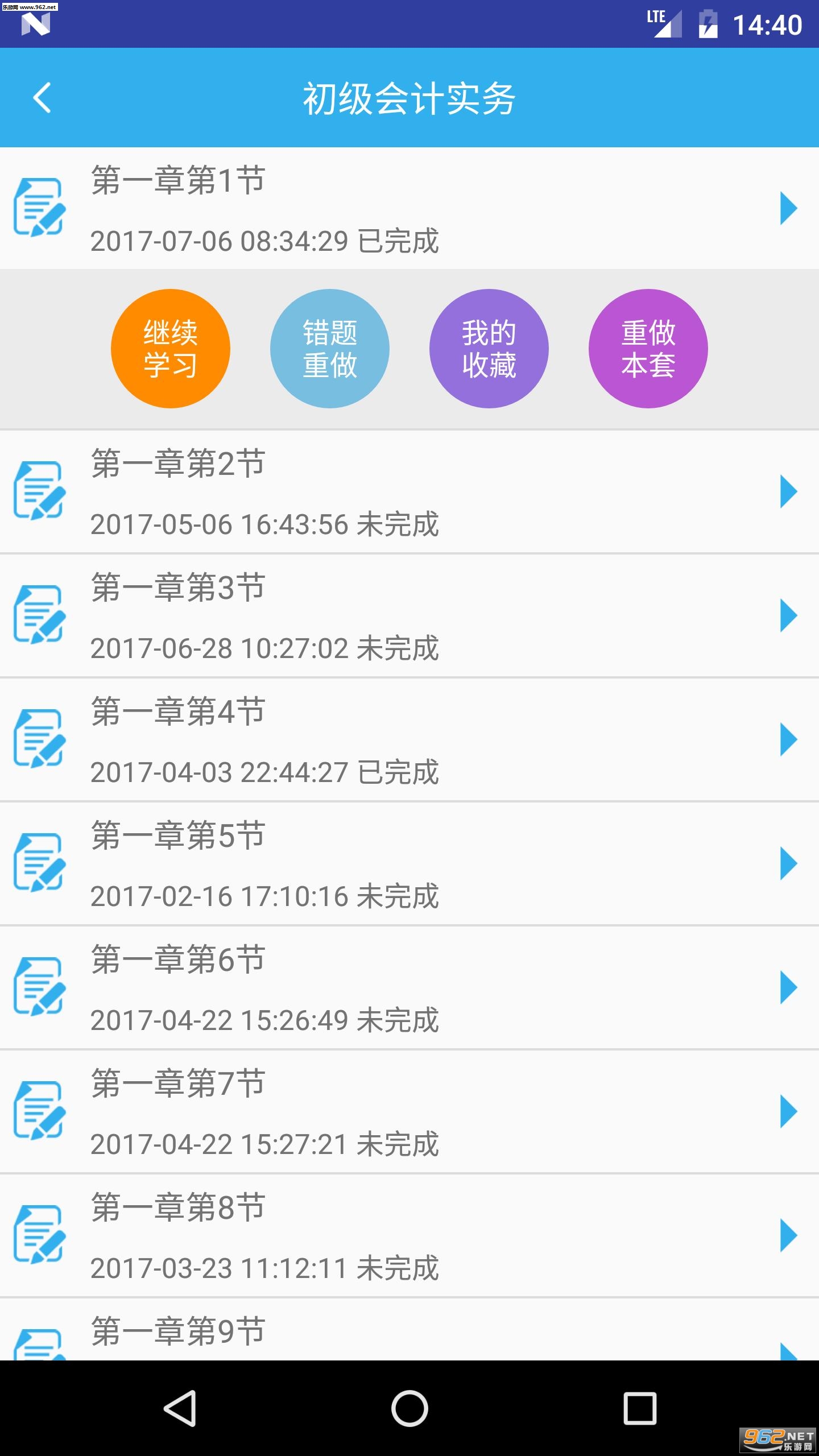Open 我的收藏 favorites

489,349
